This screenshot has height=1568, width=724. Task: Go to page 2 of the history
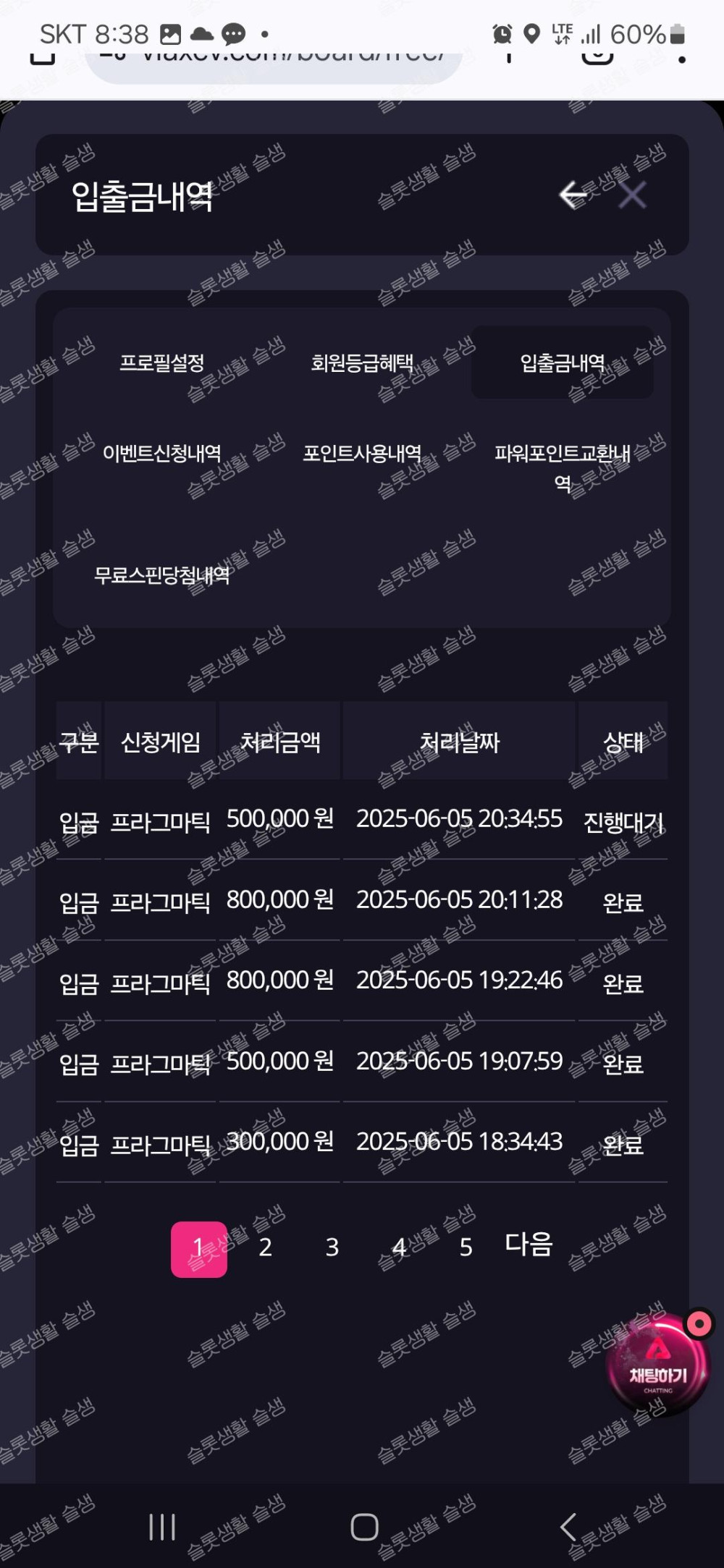click(x=266, y=1247)
